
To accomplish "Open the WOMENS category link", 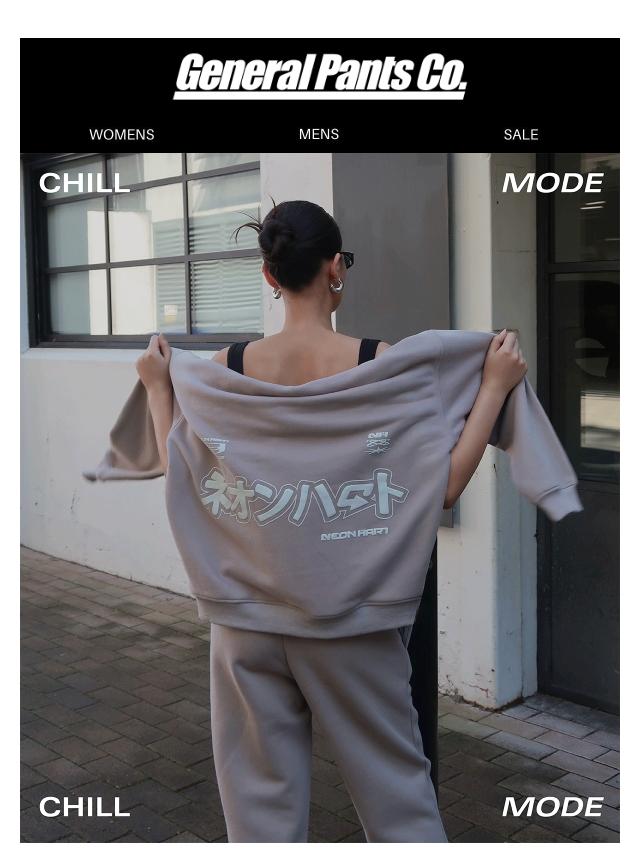I will [121, 134].
